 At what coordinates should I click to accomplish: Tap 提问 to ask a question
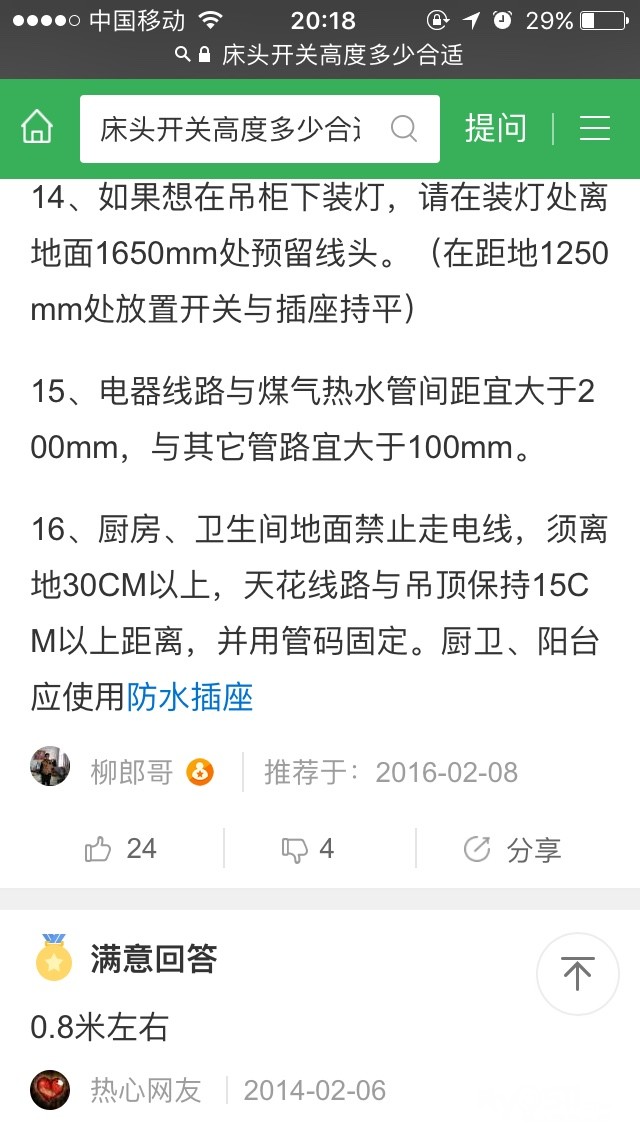point(495,128)
